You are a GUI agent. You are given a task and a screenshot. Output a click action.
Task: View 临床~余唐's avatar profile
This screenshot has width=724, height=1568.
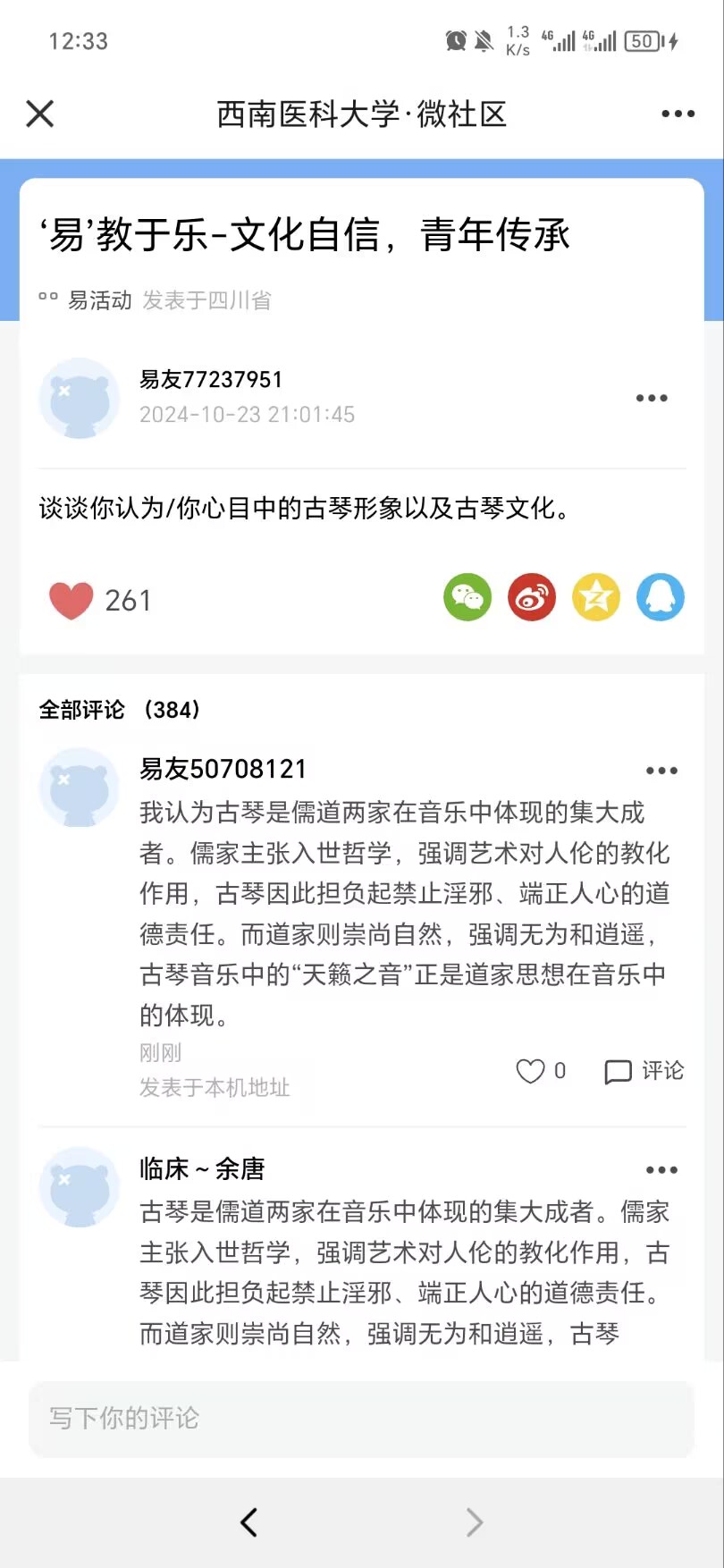click(x=80, y=1186)
